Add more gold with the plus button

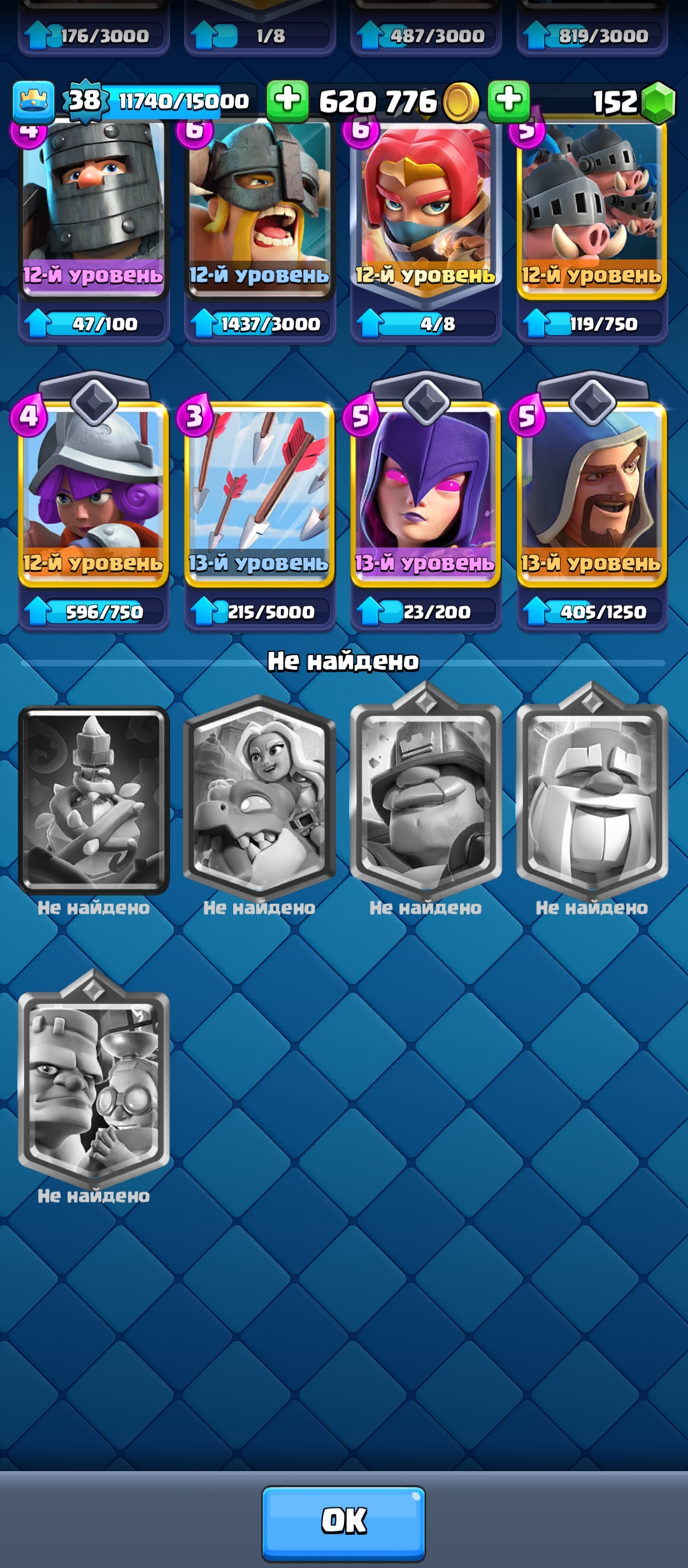coord(288,101)
